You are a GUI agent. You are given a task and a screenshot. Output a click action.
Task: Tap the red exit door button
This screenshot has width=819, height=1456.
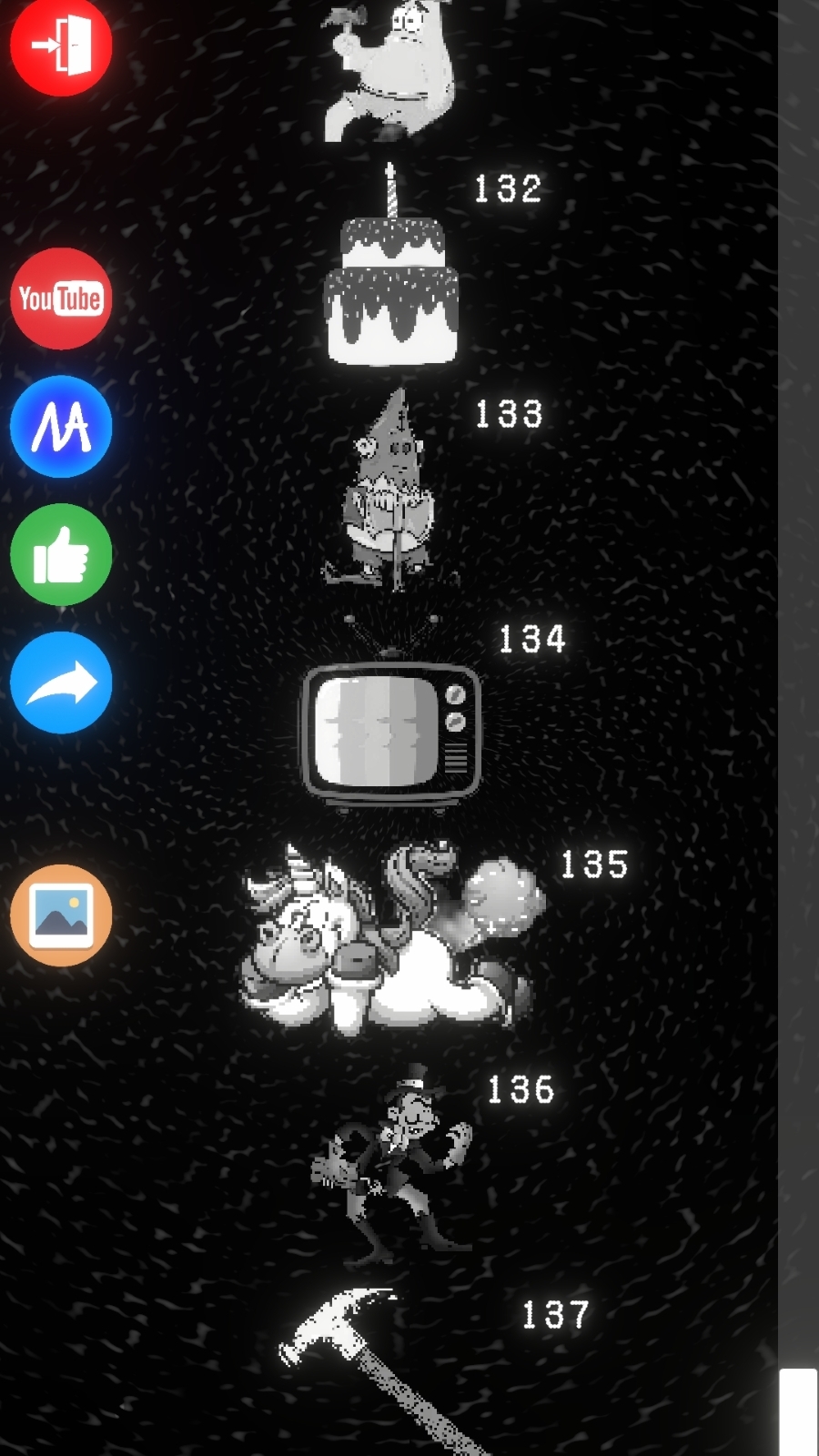click(x=61, y=44)
